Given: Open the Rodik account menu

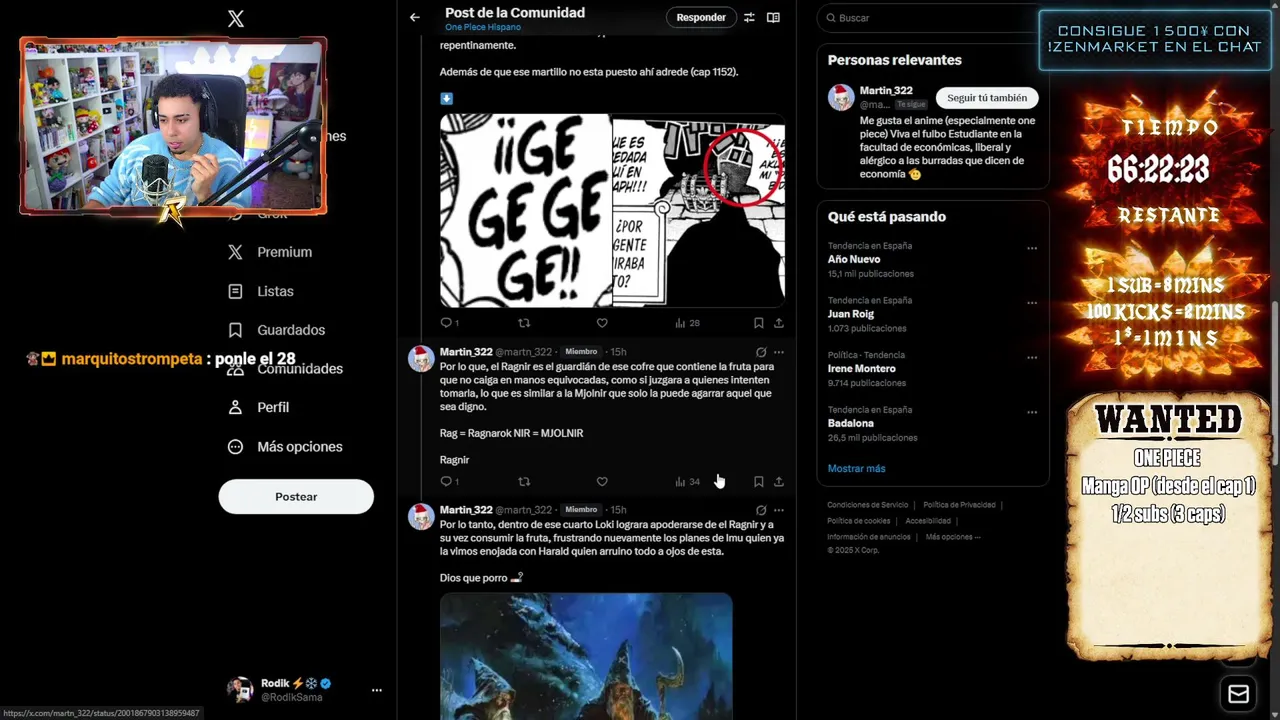Looking at the screenshot, I should tap(376, 690).
